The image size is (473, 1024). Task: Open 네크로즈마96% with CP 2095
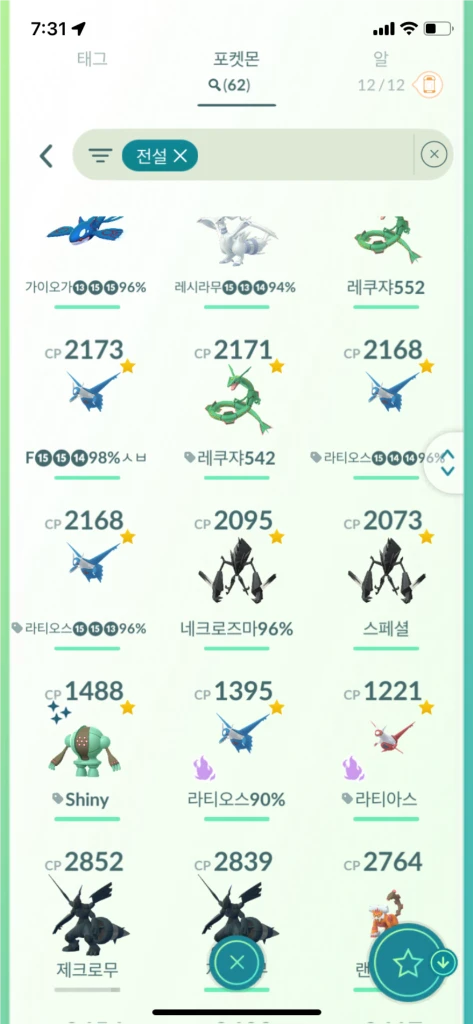click(236, 579)
